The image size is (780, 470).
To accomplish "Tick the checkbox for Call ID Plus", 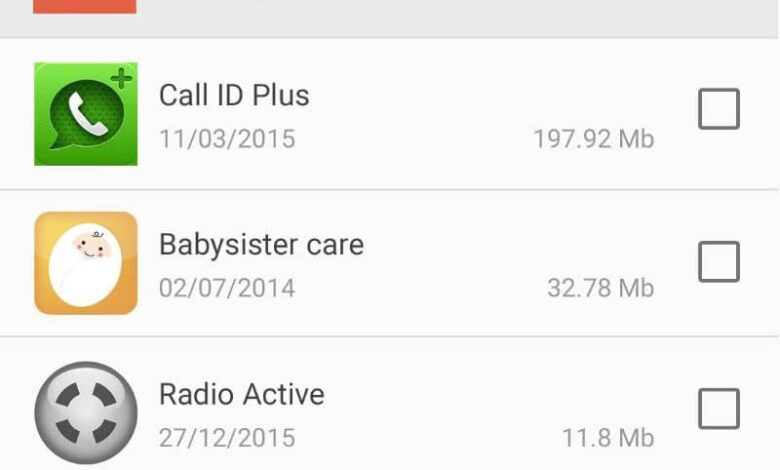I will [x=718, y=109].
